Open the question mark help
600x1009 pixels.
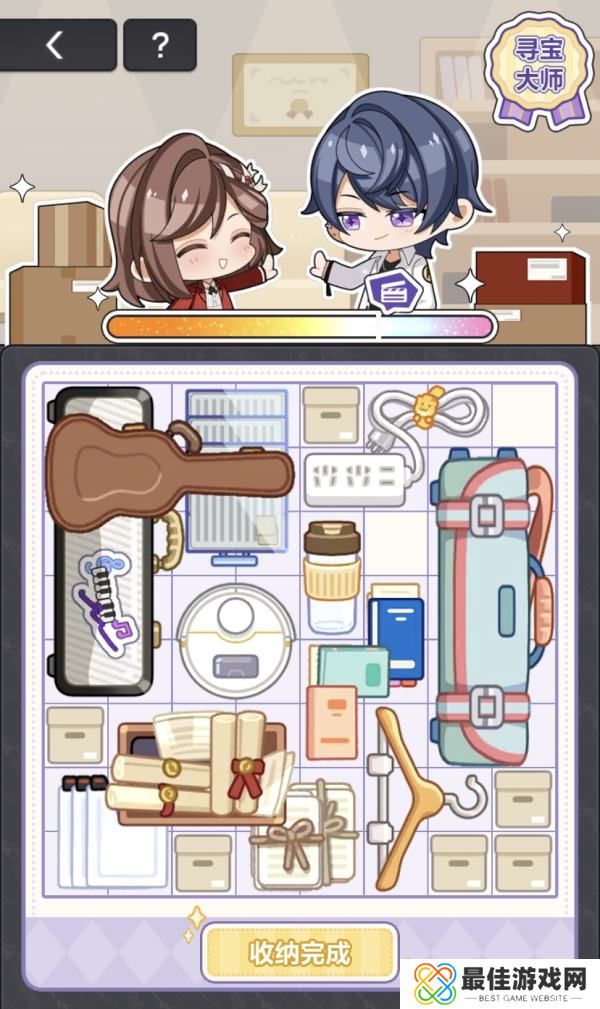160,45
